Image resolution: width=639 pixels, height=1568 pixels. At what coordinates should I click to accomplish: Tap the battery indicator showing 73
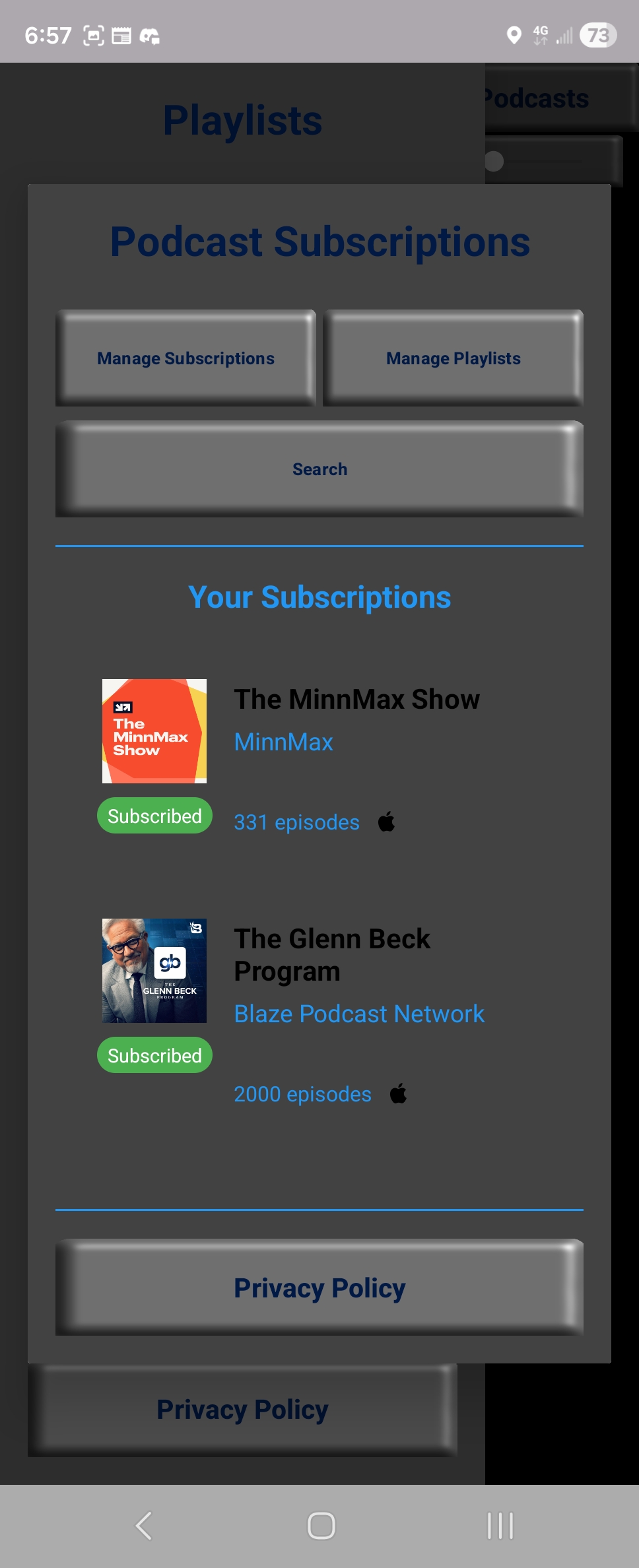596,36
